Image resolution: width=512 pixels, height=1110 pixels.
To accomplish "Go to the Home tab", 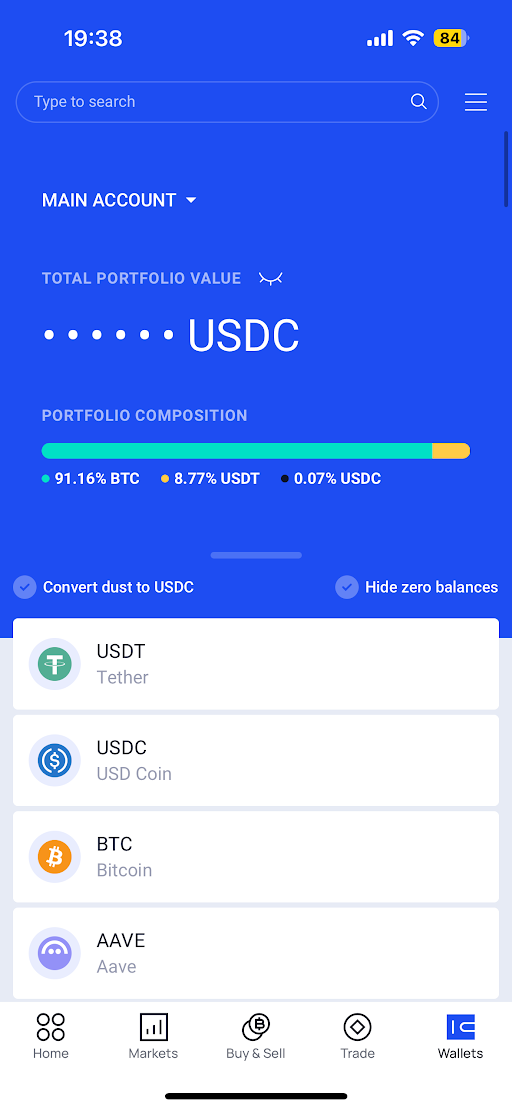I will click(x=51, y=1036).
